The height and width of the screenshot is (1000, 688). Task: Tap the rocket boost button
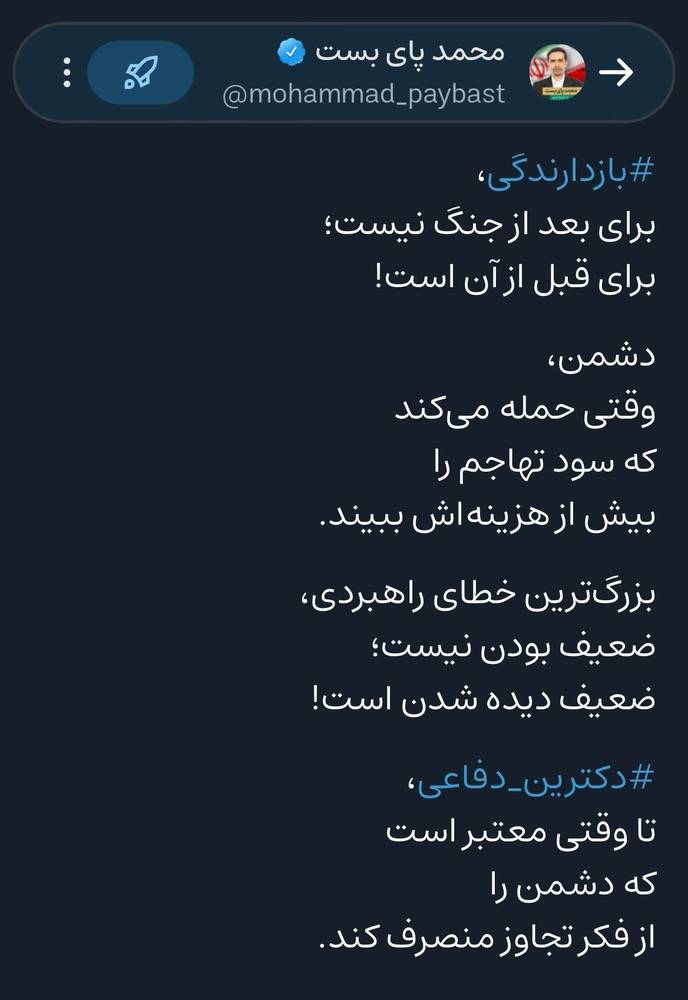click(140, 72)
